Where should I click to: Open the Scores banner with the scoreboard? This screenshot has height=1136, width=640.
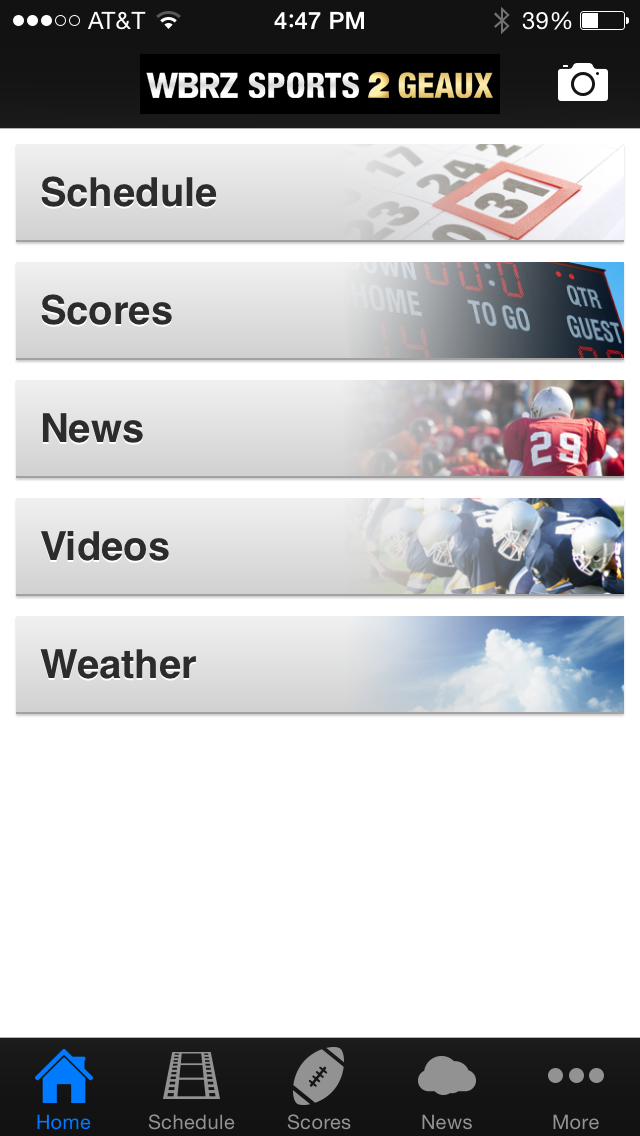tap(320, 310)
